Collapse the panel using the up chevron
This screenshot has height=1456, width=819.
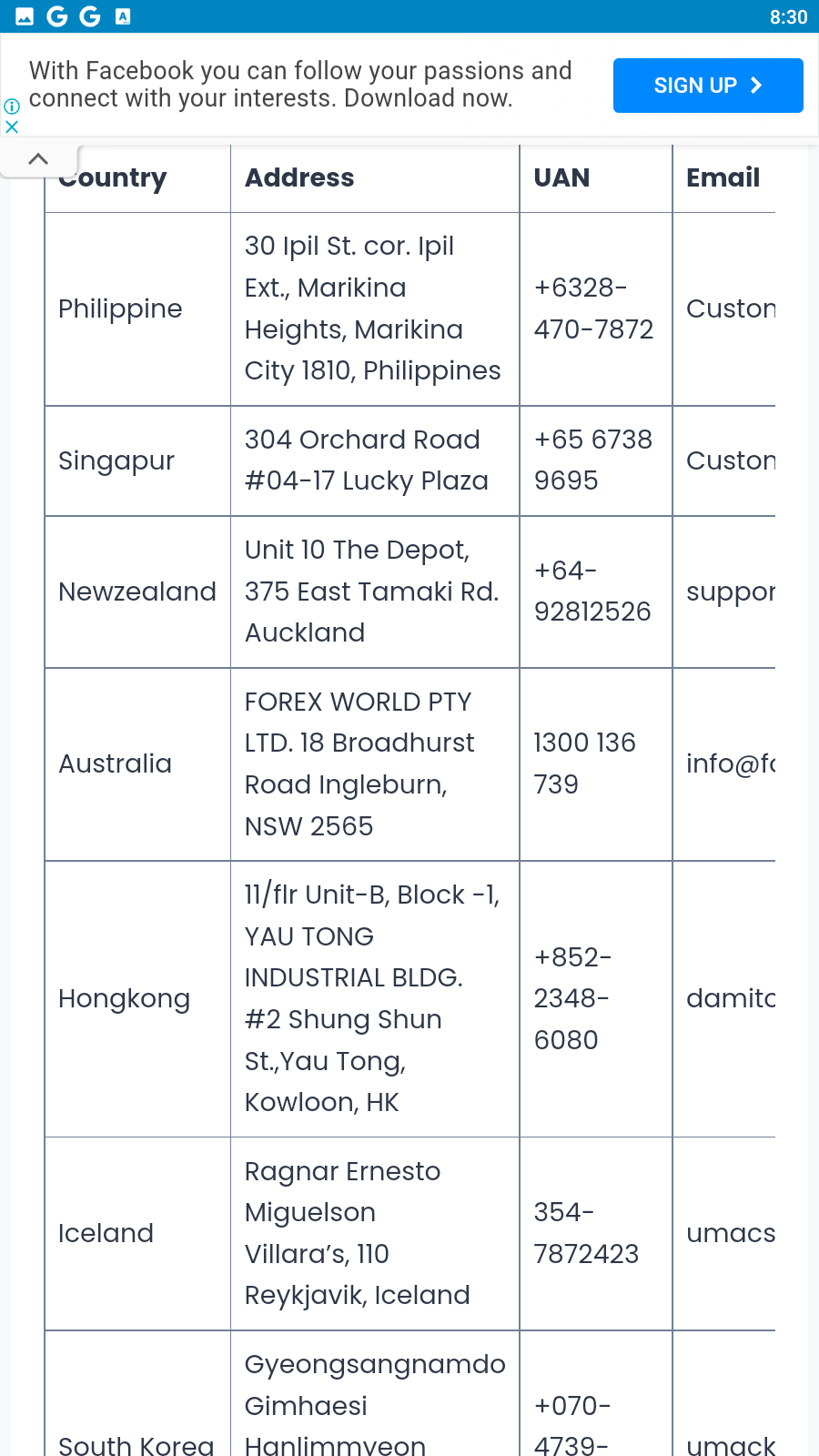(38, 159)
